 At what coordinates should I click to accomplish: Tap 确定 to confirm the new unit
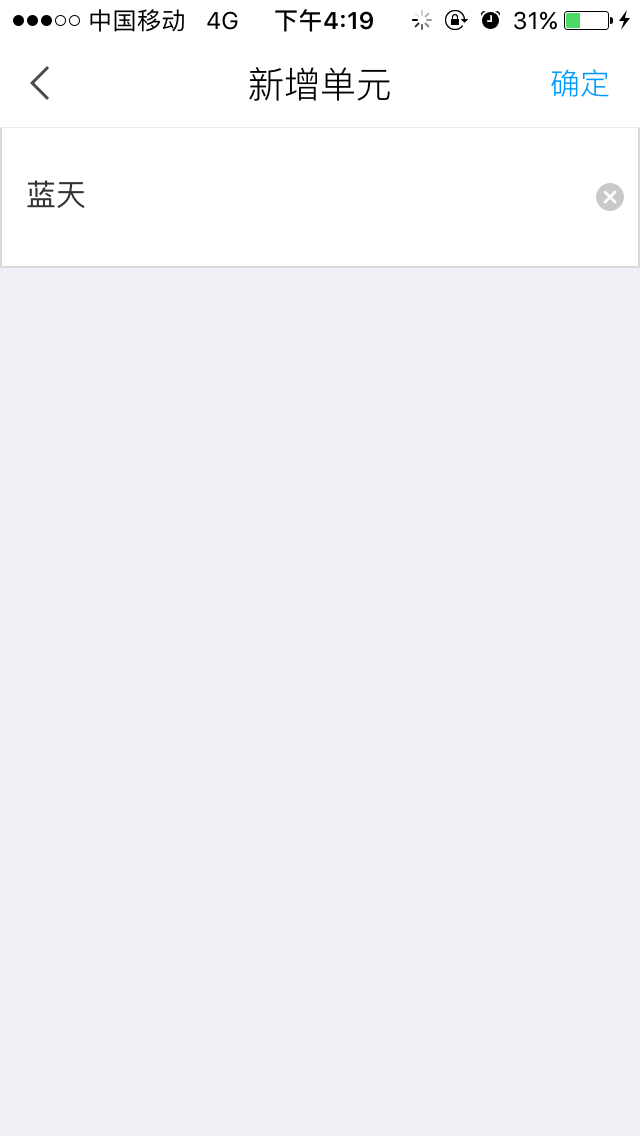[x=579, y=83]
